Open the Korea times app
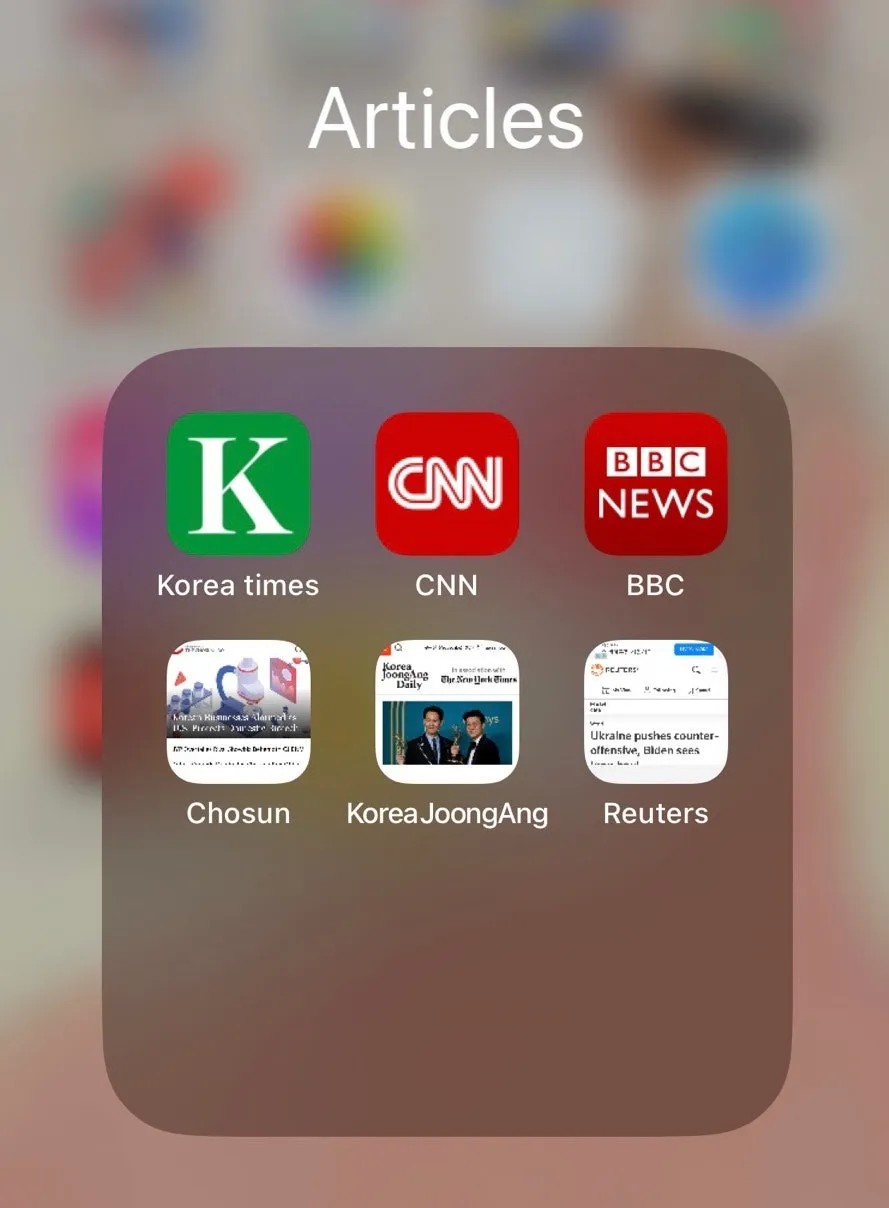This screenshot has width=889, height=1208. pos(238,483)
